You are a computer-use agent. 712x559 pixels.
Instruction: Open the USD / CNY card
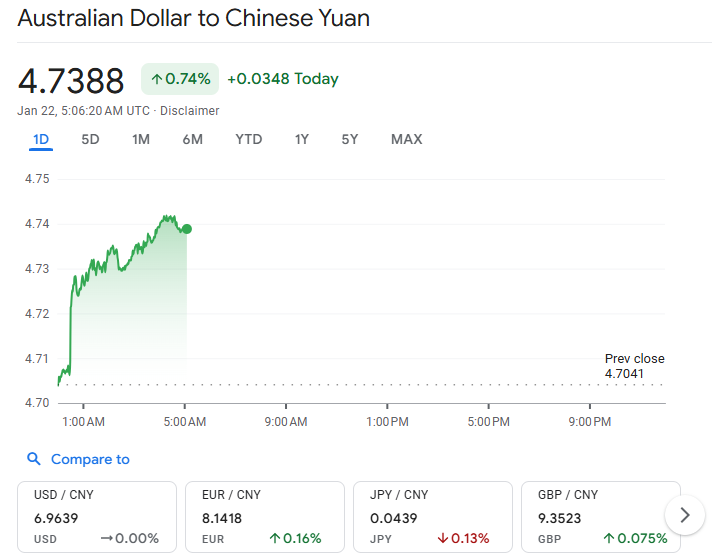97,517
